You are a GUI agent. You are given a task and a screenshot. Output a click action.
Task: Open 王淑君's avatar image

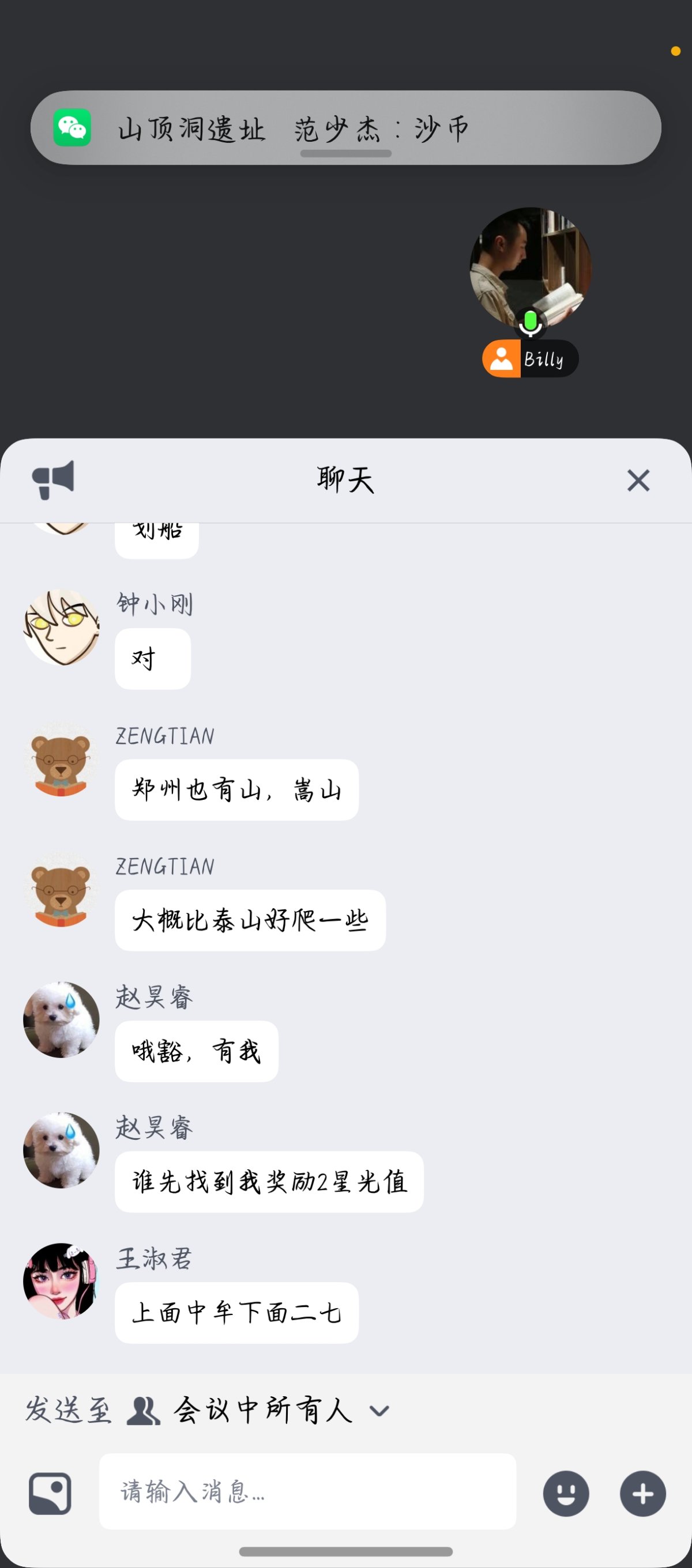[x=61, y=1281]
